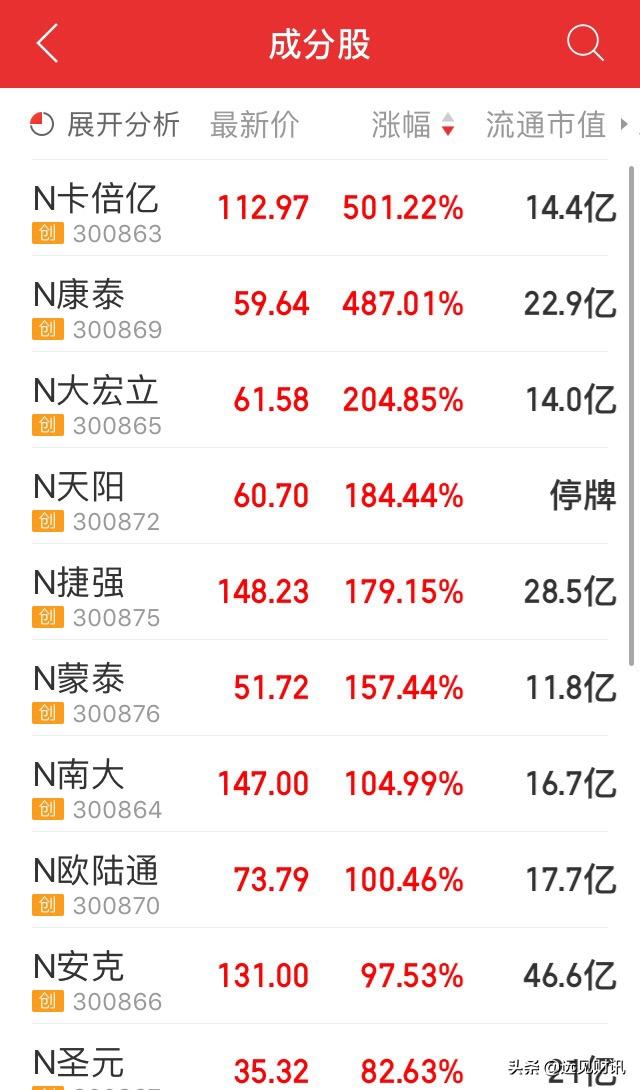Screen dimensions: 640x1090
Task: Sort by the 流通市值 column header
Action: tap(546, 125)
